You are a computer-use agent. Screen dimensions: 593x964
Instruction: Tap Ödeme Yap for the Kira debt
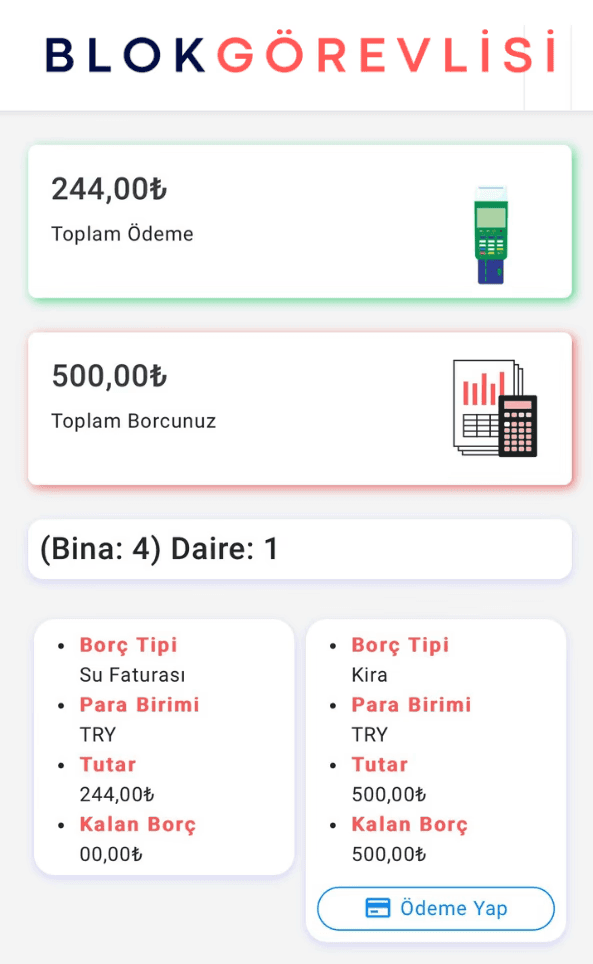pos(436,908)
